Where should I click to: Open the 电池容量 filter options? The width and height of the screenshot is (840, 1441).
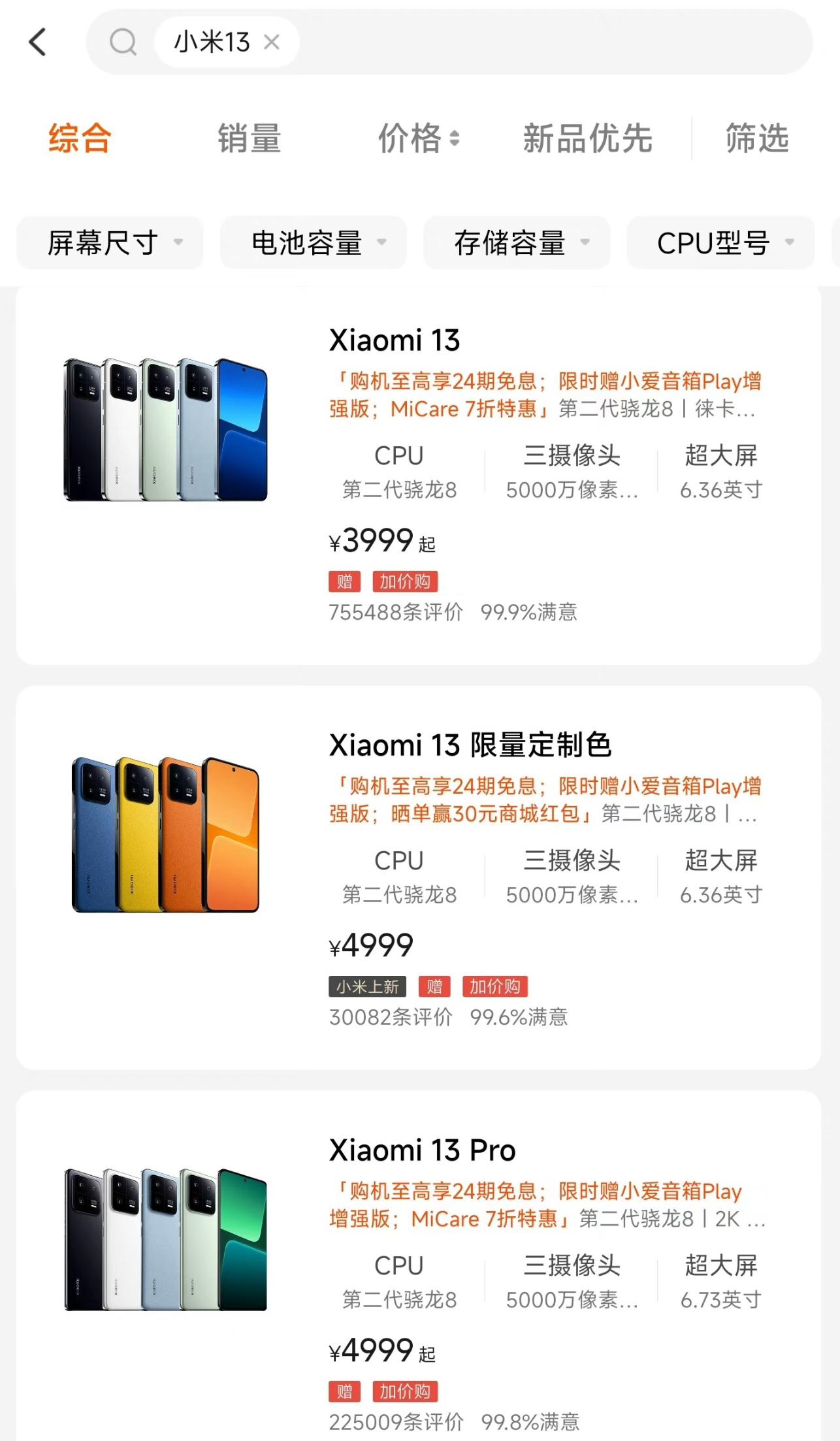tap(313, 242)
